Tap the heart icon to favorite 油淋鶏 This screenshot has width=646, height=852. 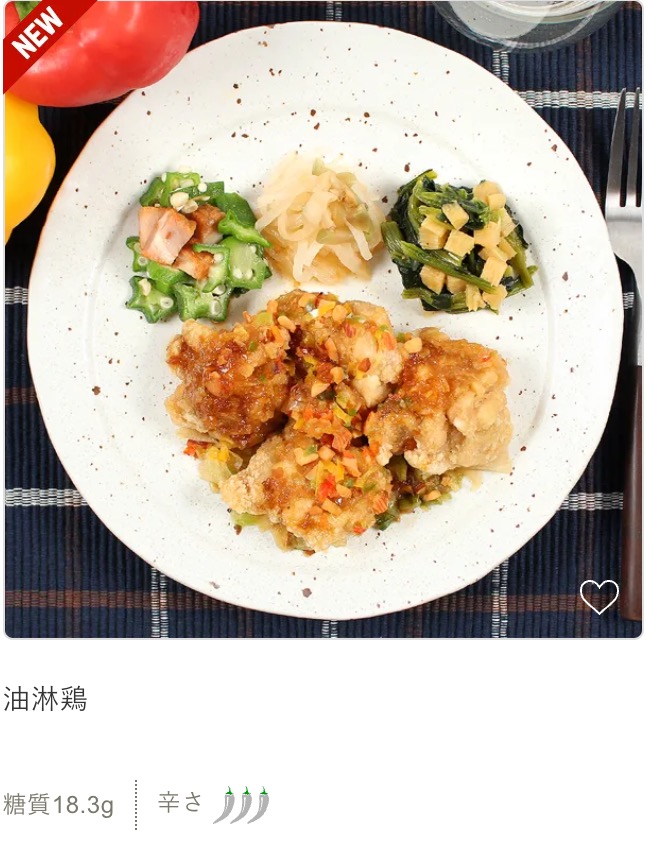[599, 597]
